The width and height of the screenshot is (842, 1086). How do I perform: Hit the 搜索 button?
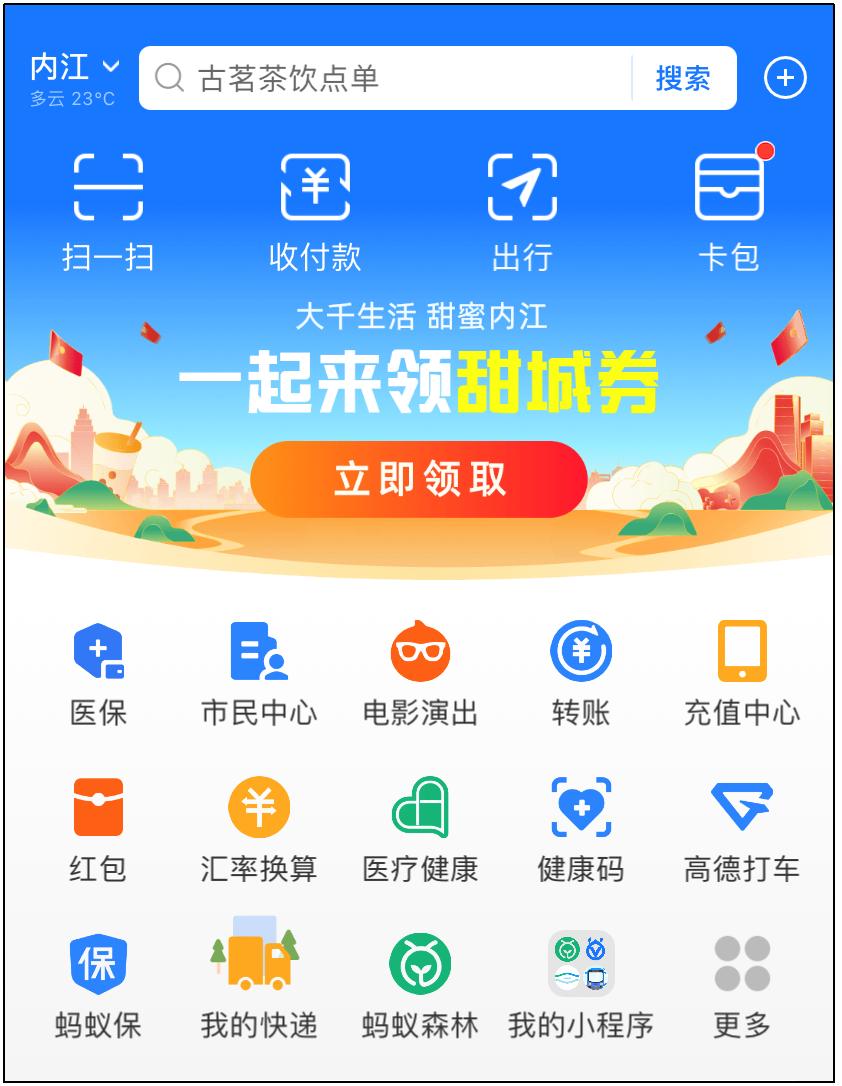[x=683, y=78]
